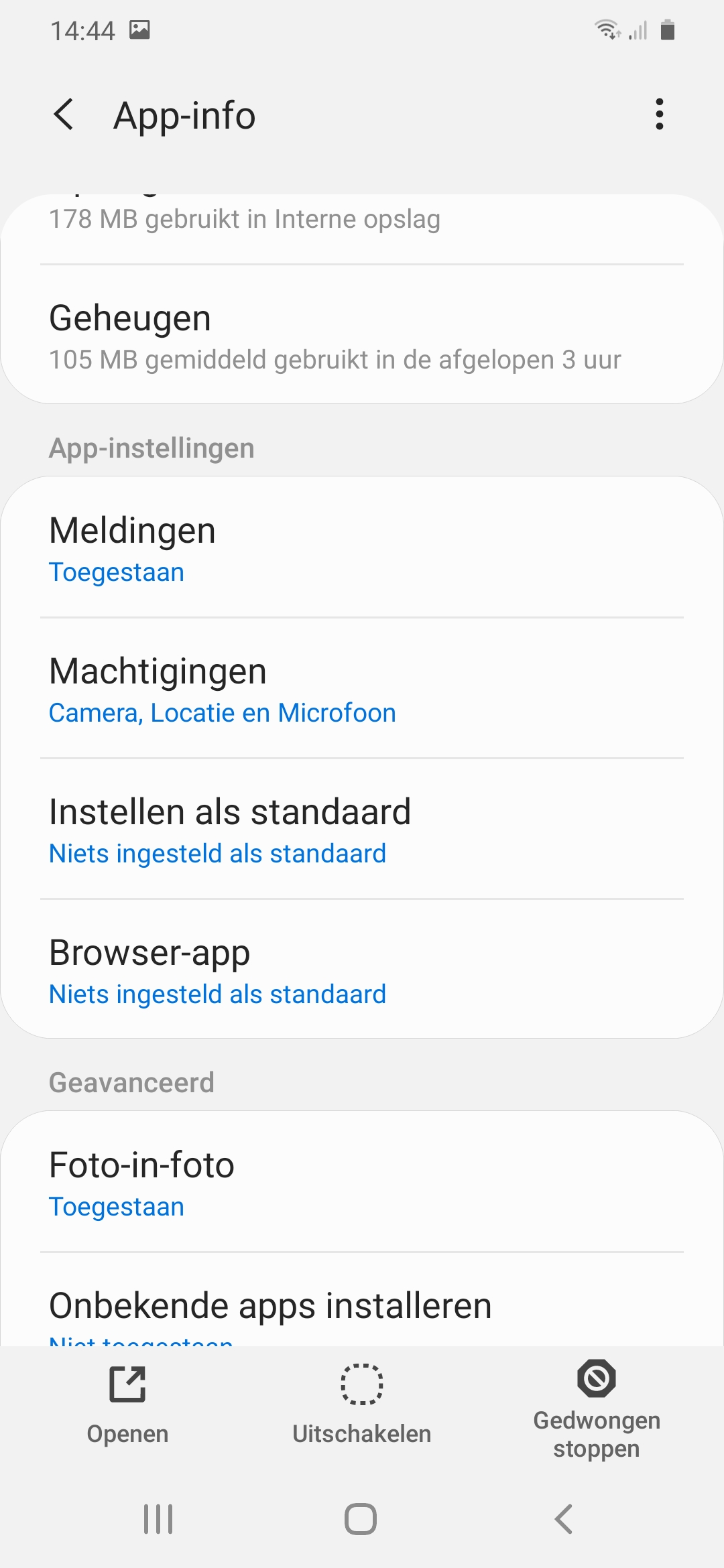Go to the home screen
This screenshot has height=1568, width=724.
(361, 1519)
